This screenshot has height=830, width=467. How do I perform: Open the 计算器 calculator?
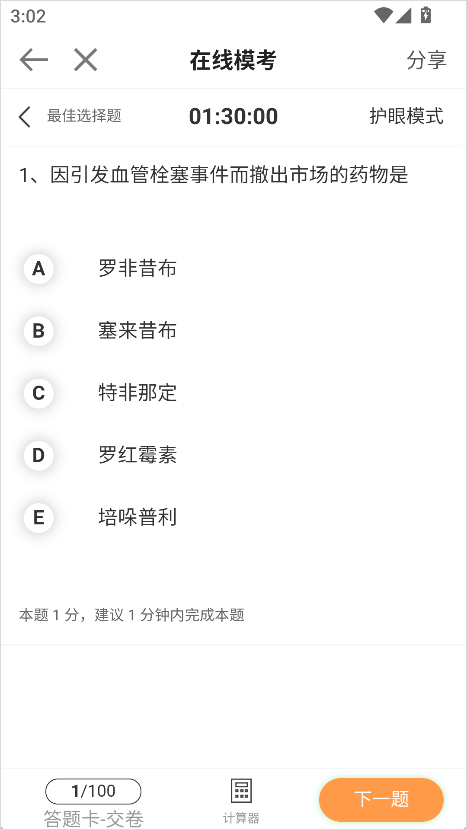(x=241, y=801)
